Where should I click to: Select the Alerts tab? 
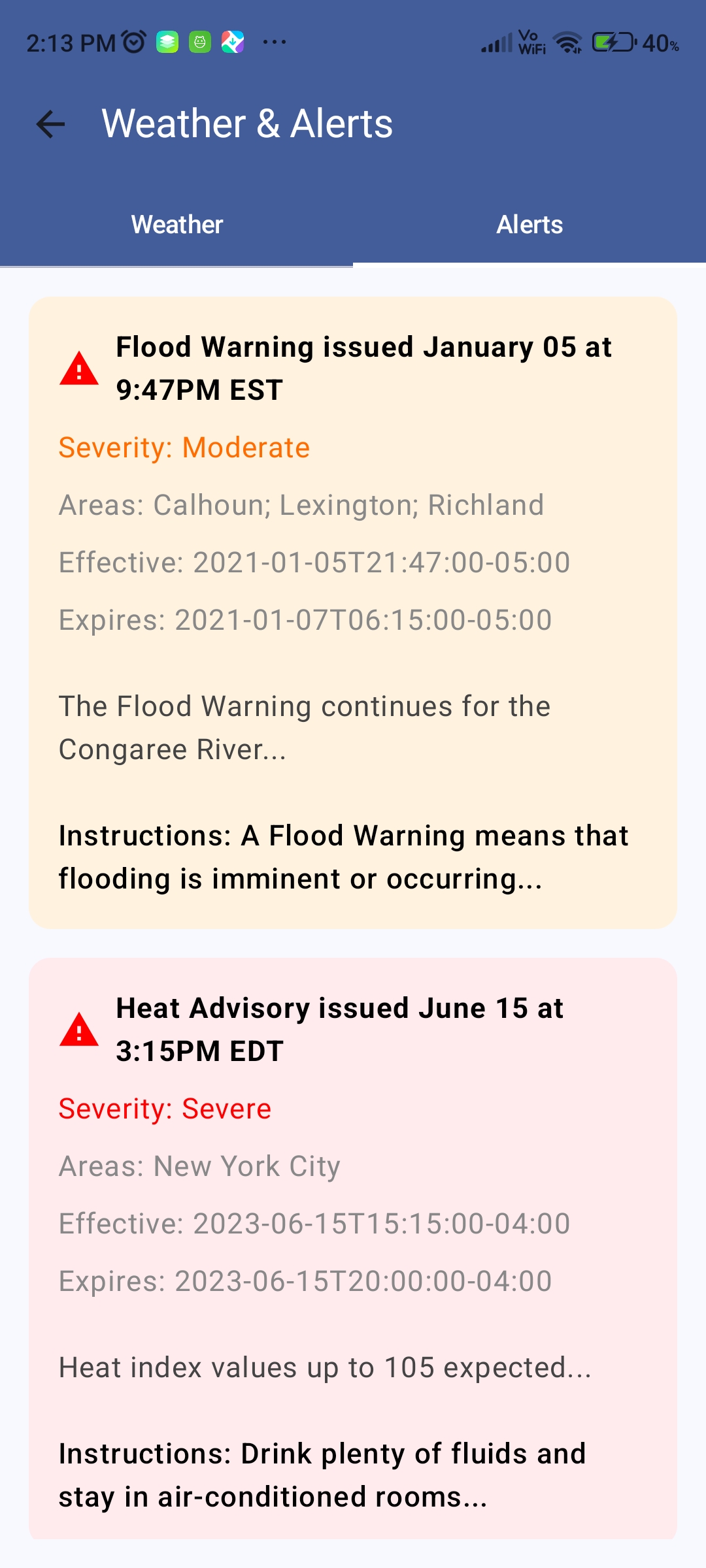tap(529, 225)
